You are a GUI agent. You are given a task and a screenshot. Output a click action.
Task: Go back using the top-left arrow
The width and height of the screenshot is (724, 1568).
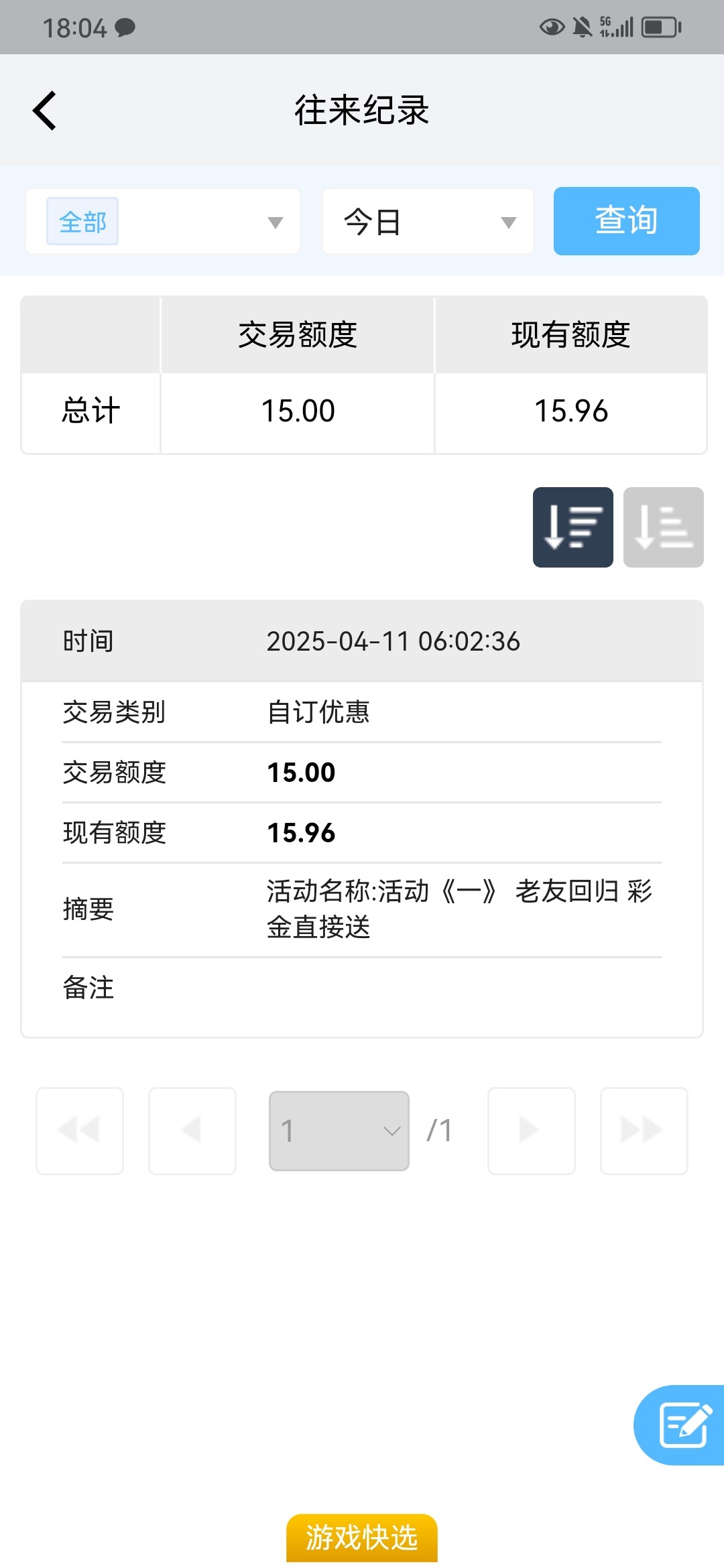pyautogui.click(x=45, y=111)
